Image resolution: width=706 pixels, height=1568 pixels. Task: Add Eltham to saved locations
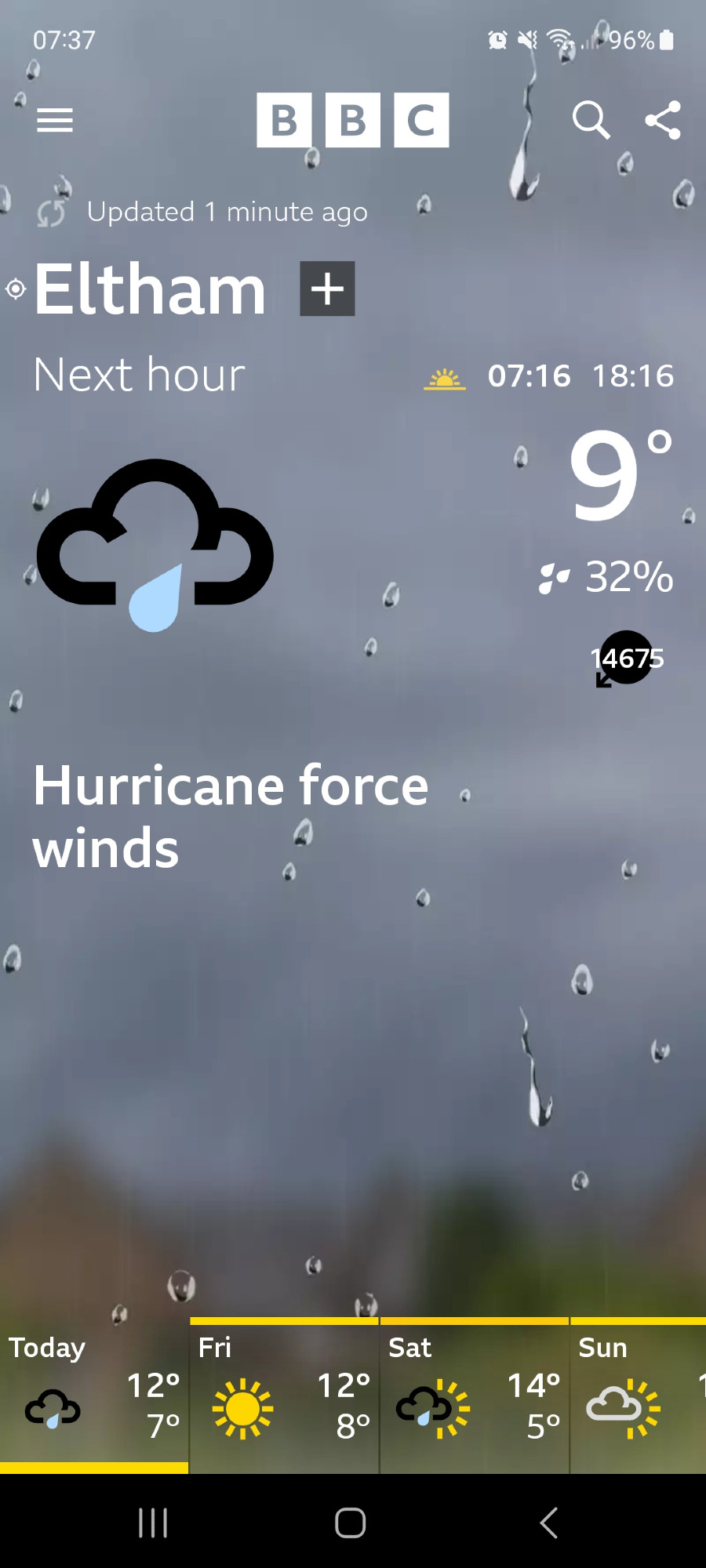327,289
